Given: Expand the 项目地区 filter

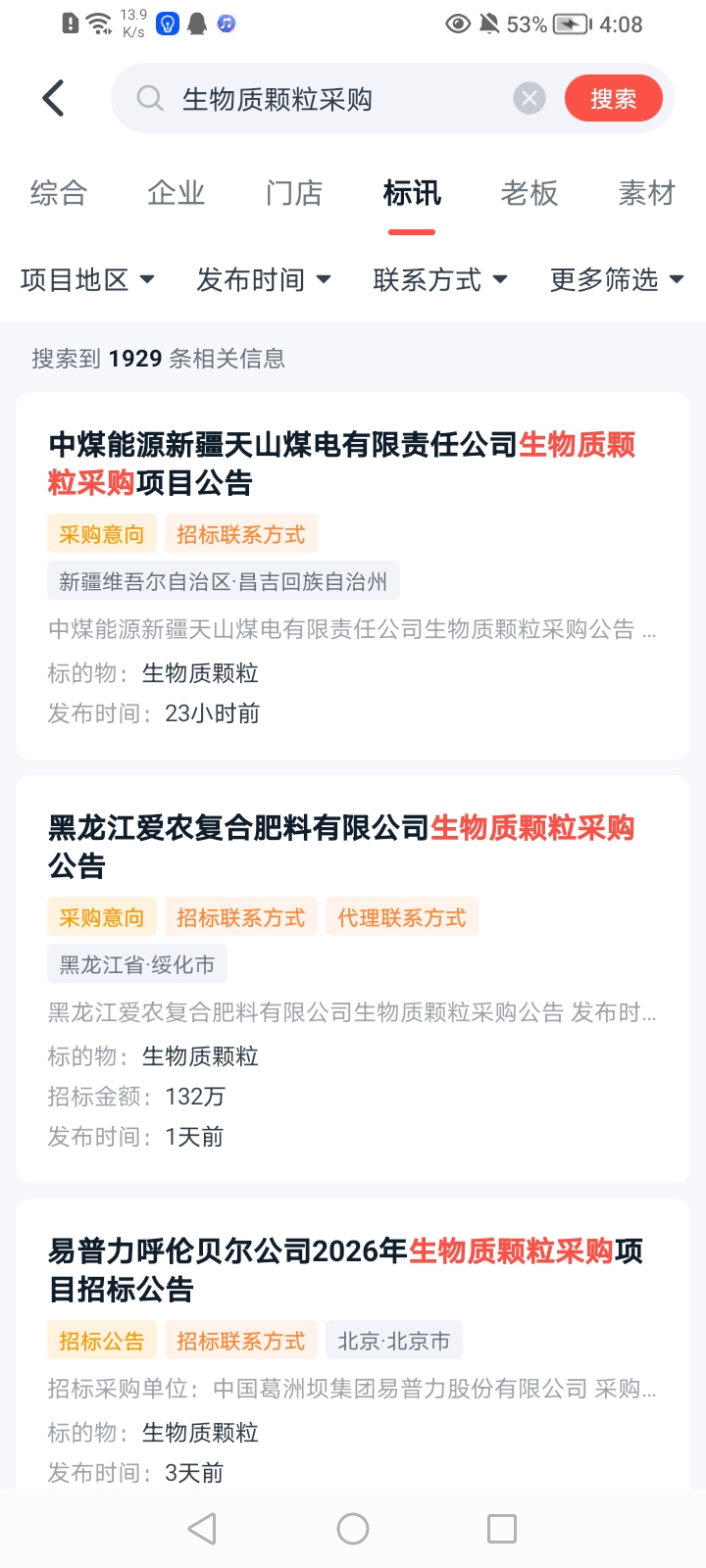Looking at the screenshot, I should click(x=88, y=280).
